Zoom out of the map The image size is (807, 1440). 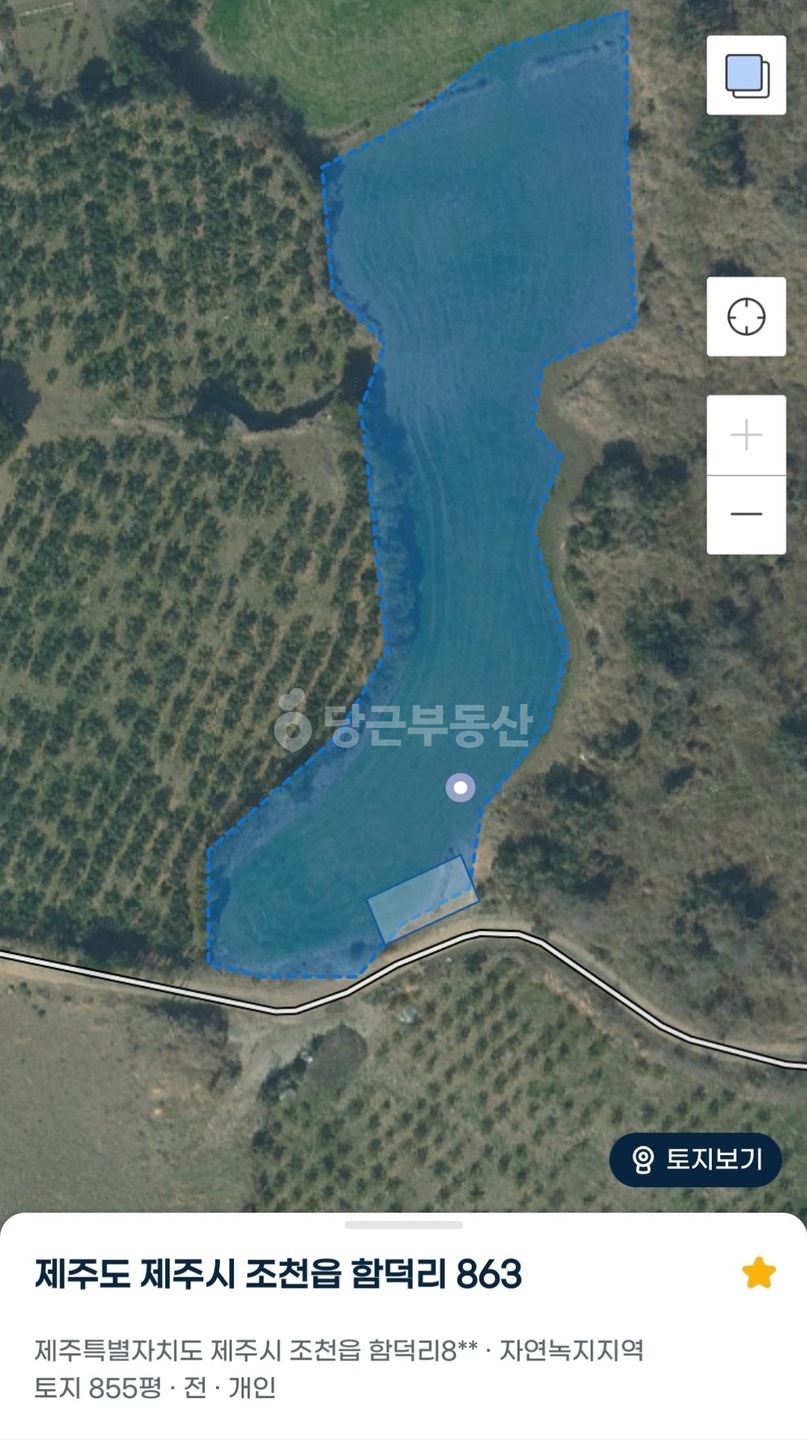pos(746,515)
